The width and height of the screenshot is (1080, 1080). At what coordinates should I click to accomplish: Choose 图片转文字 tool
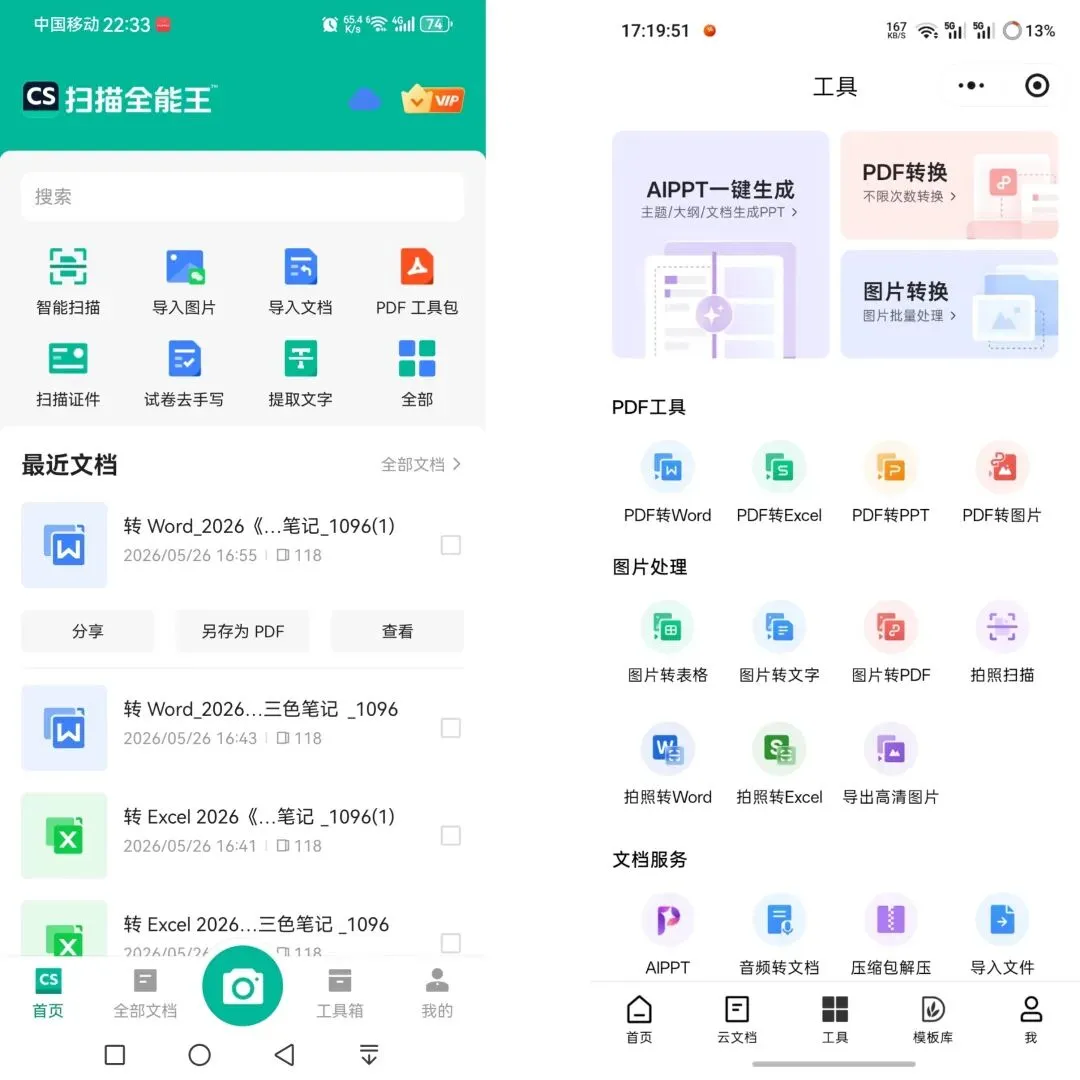(779, 643)
